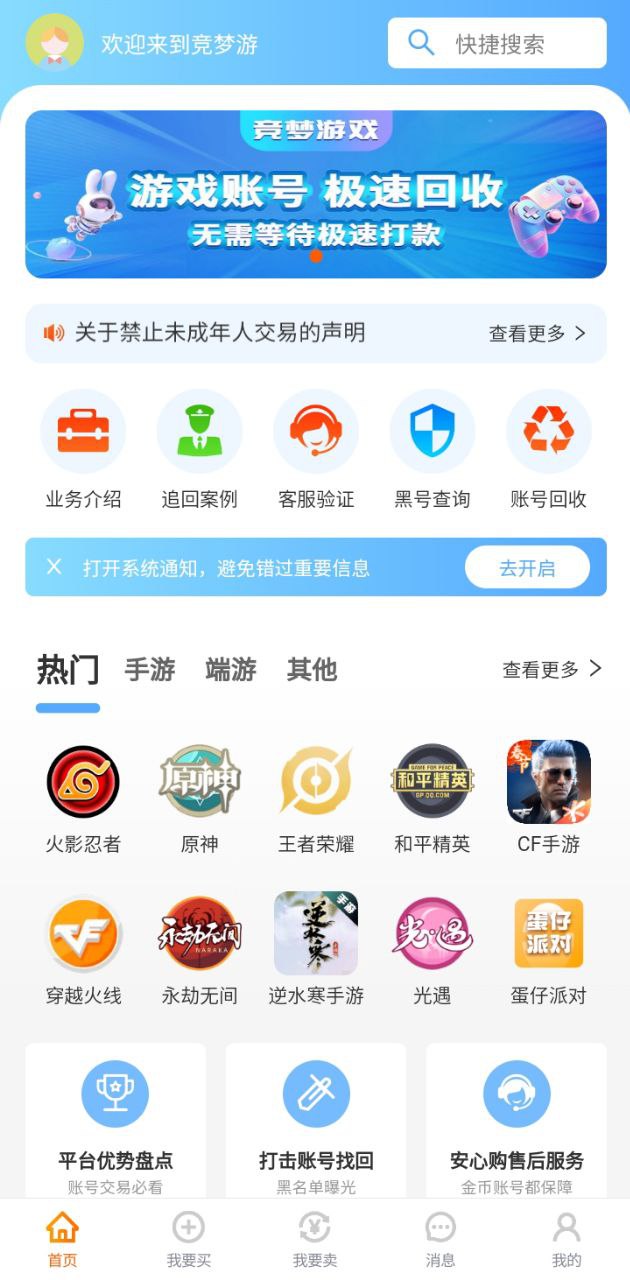Viewport: 630px width, 1280px height.
Task: Open the profile avatar at top
Action: 54,42
